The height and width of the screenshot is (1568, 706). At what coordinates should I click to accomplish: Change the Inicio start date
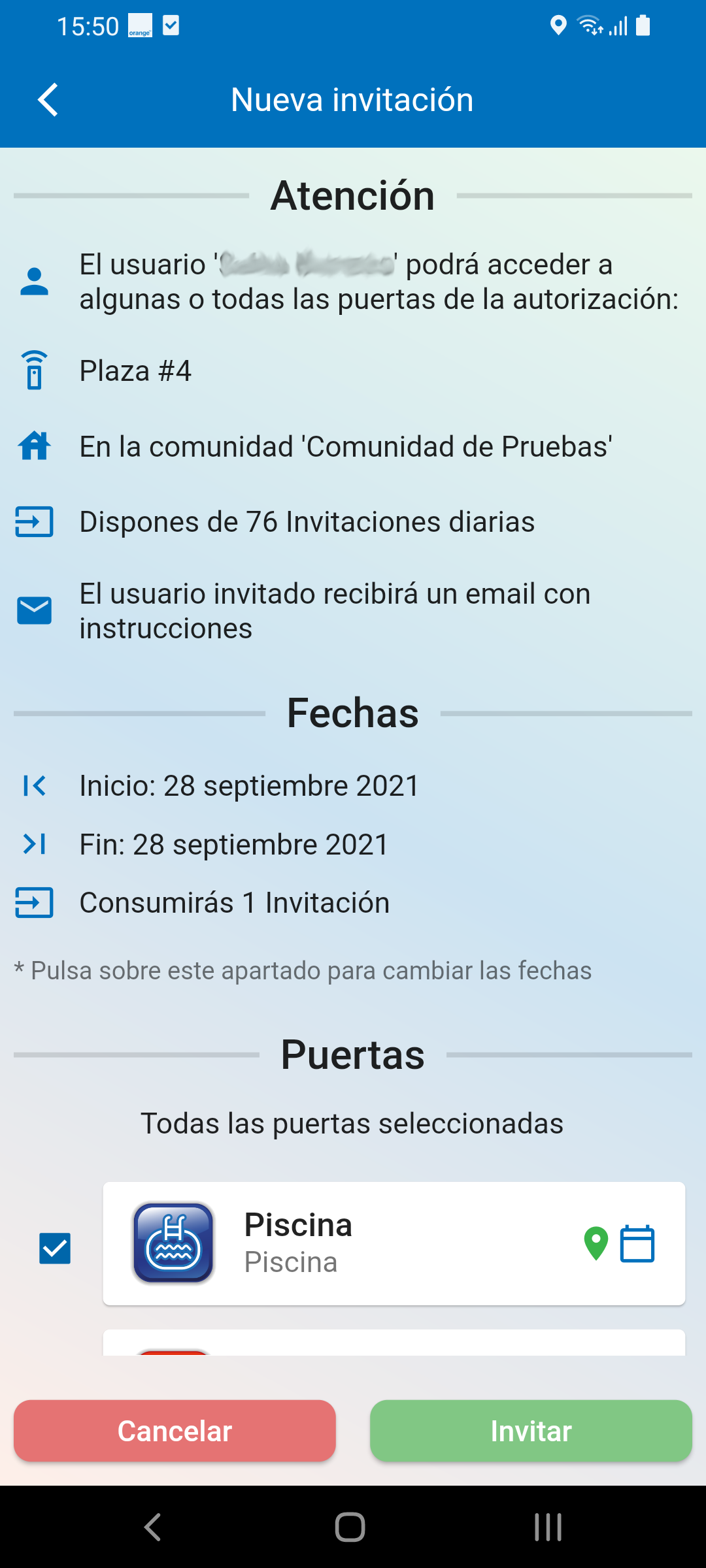pyautogui.click(x=248, y=785)
